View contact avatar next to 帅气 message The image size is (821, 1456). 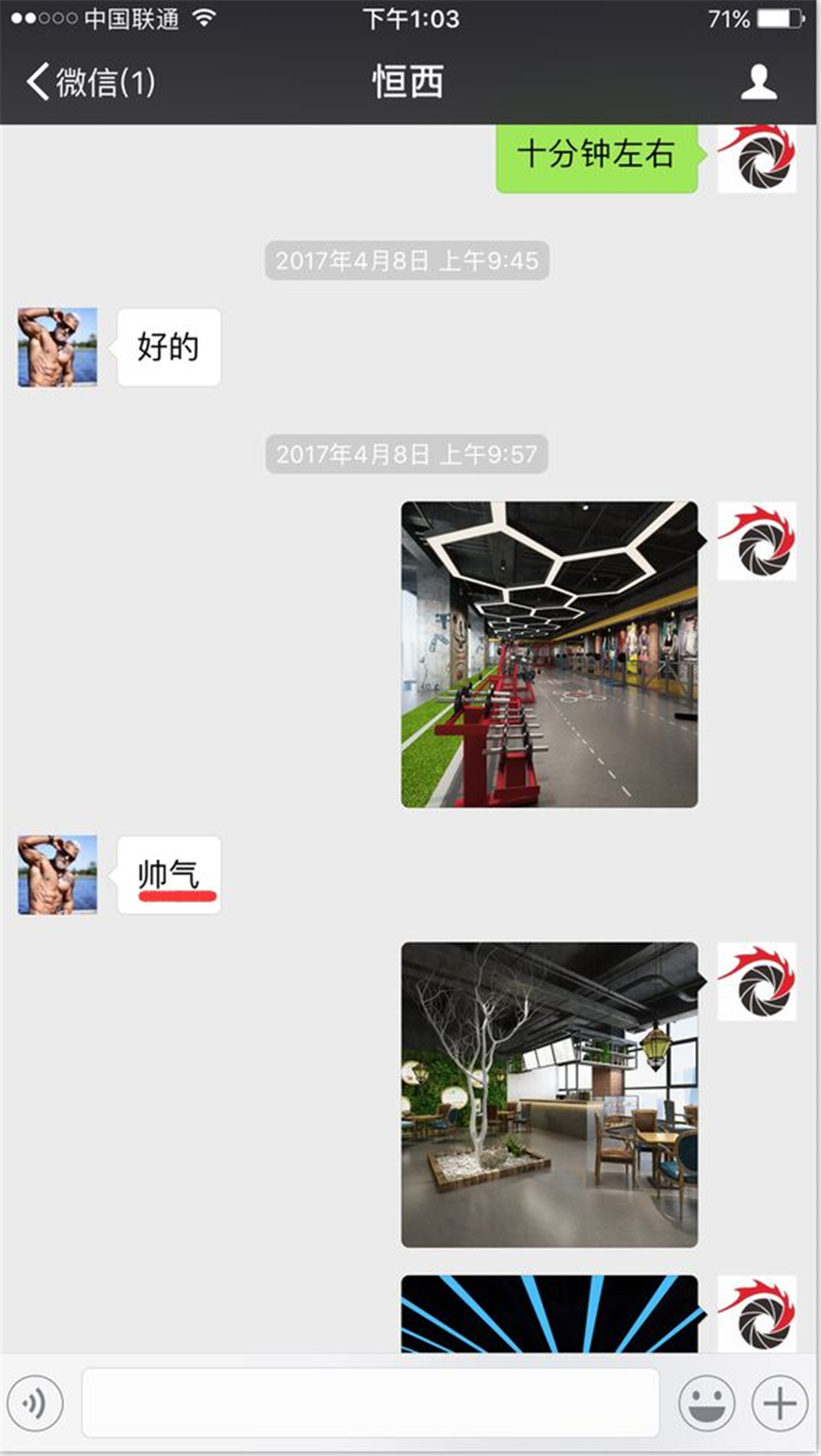[x=57, y=874]
